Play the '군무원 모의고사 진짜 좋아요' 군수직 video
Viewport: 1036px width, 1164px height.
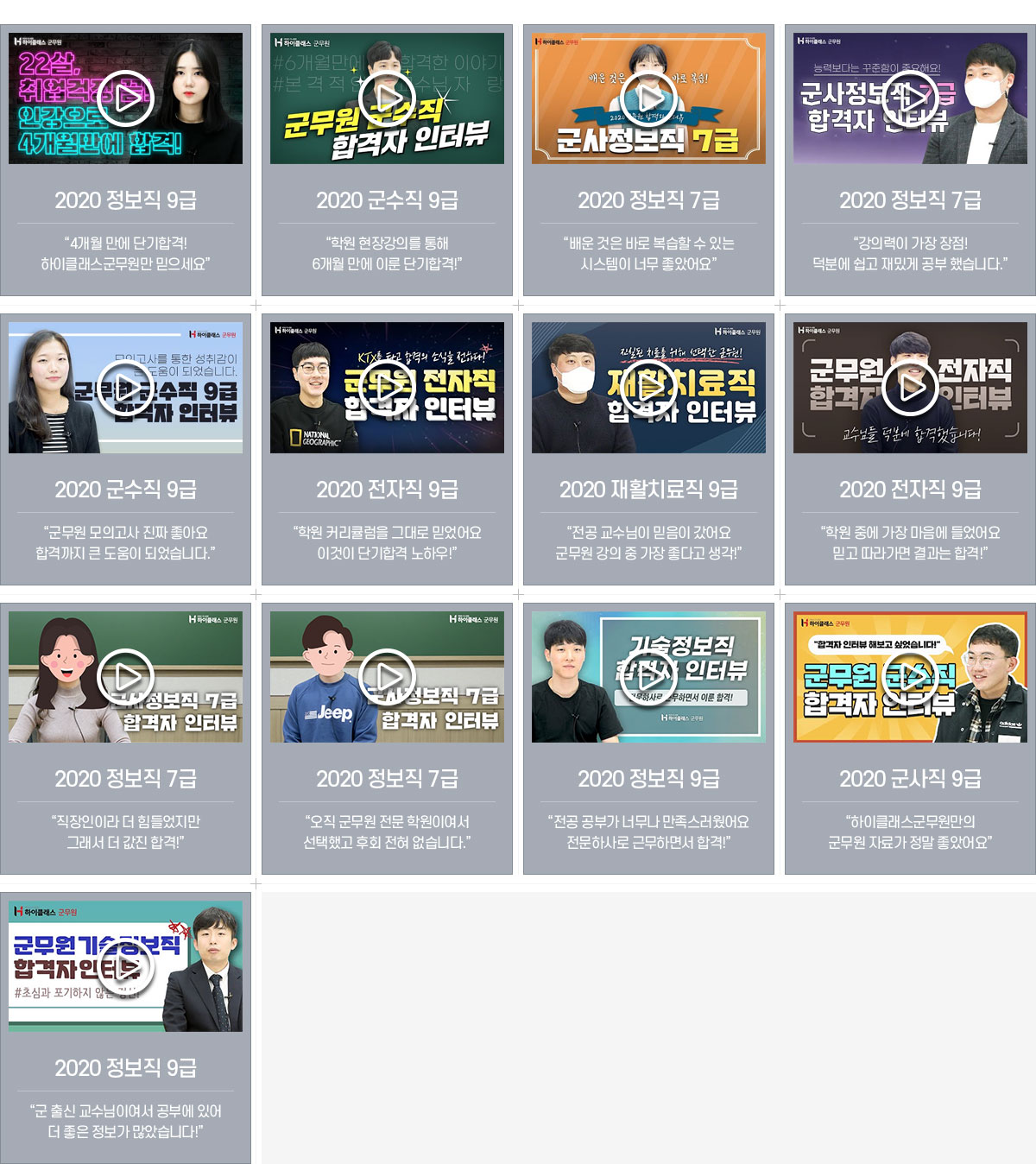point(125,388)
